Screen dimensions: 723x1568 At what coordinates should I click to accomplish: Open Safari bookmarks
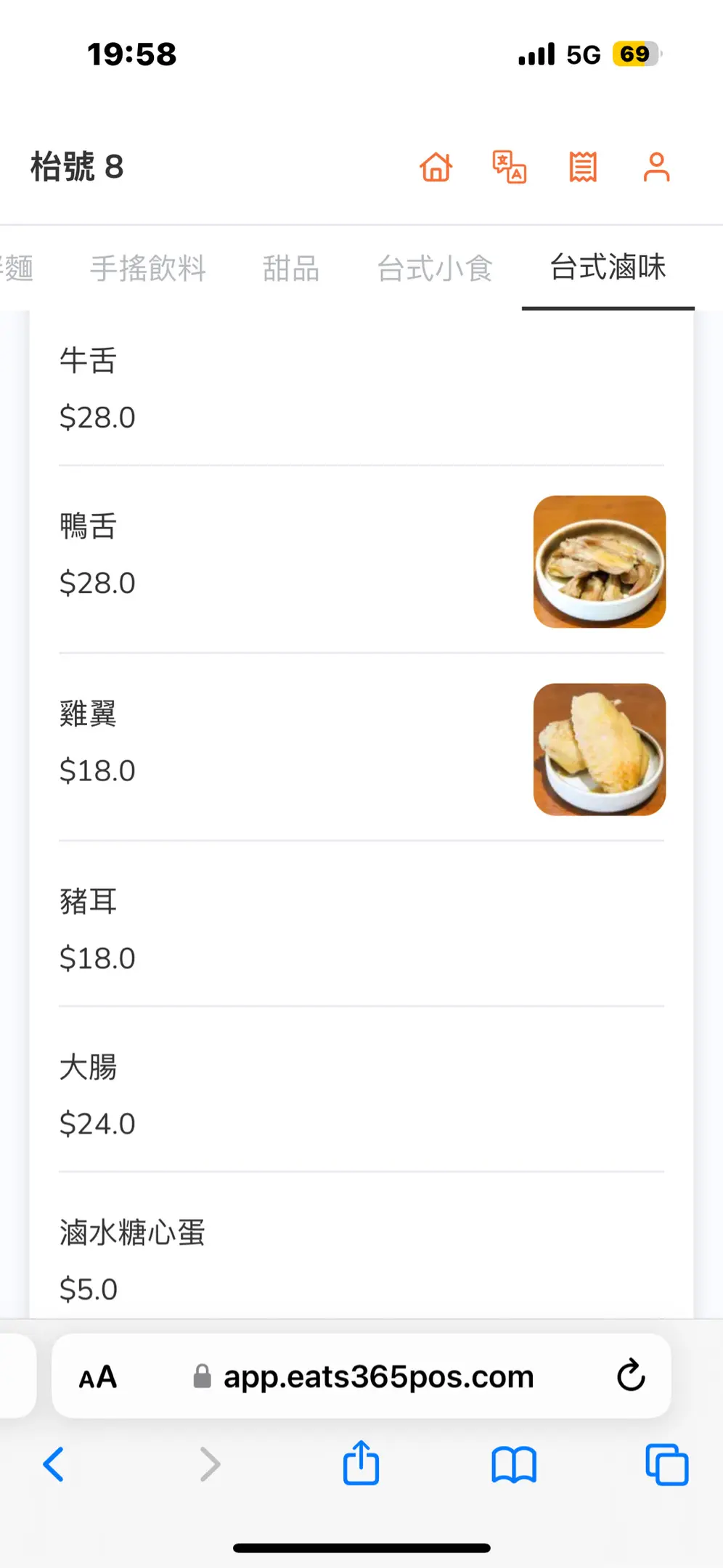pyautogui.click(x=514, y=1464)
